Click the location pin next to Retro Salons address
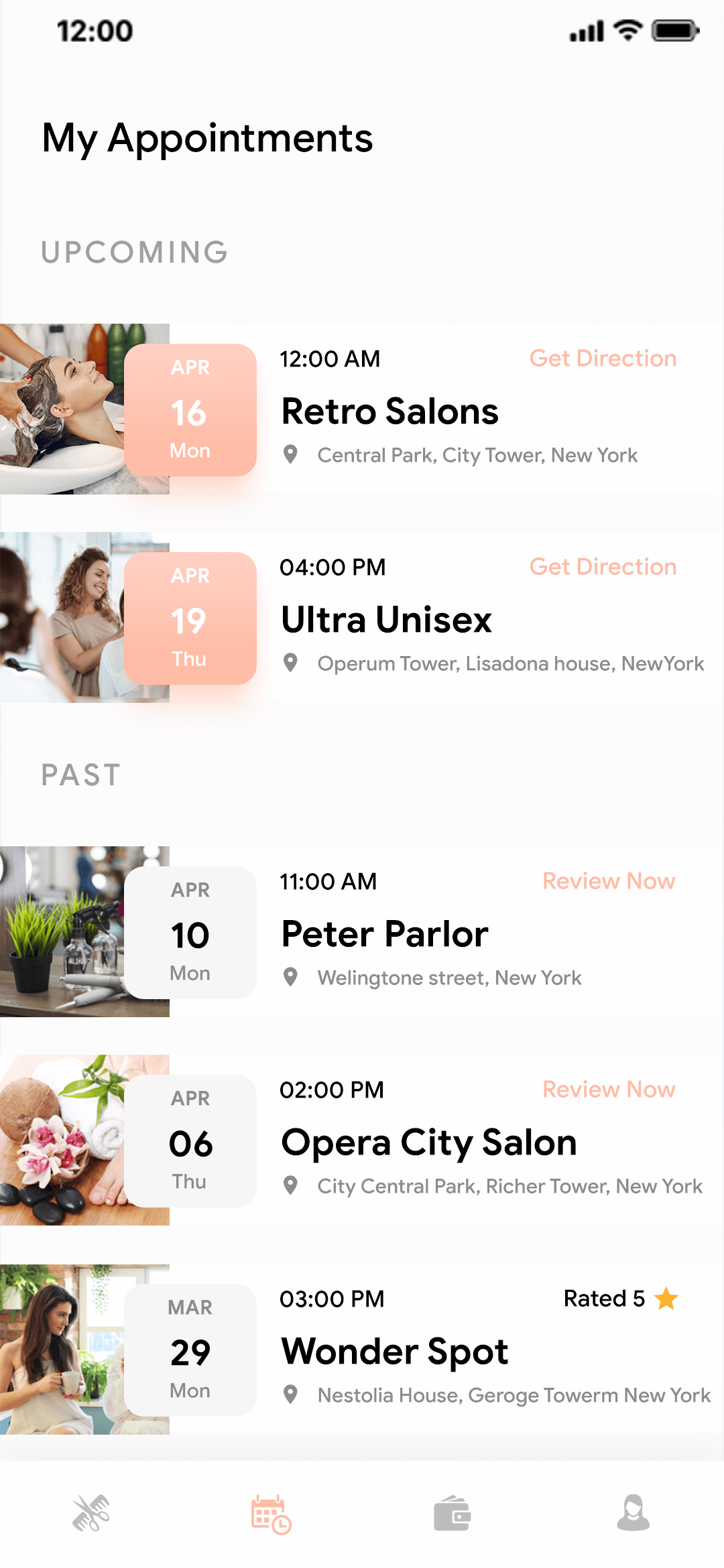Screen dimensions: 724x1568 292,455
